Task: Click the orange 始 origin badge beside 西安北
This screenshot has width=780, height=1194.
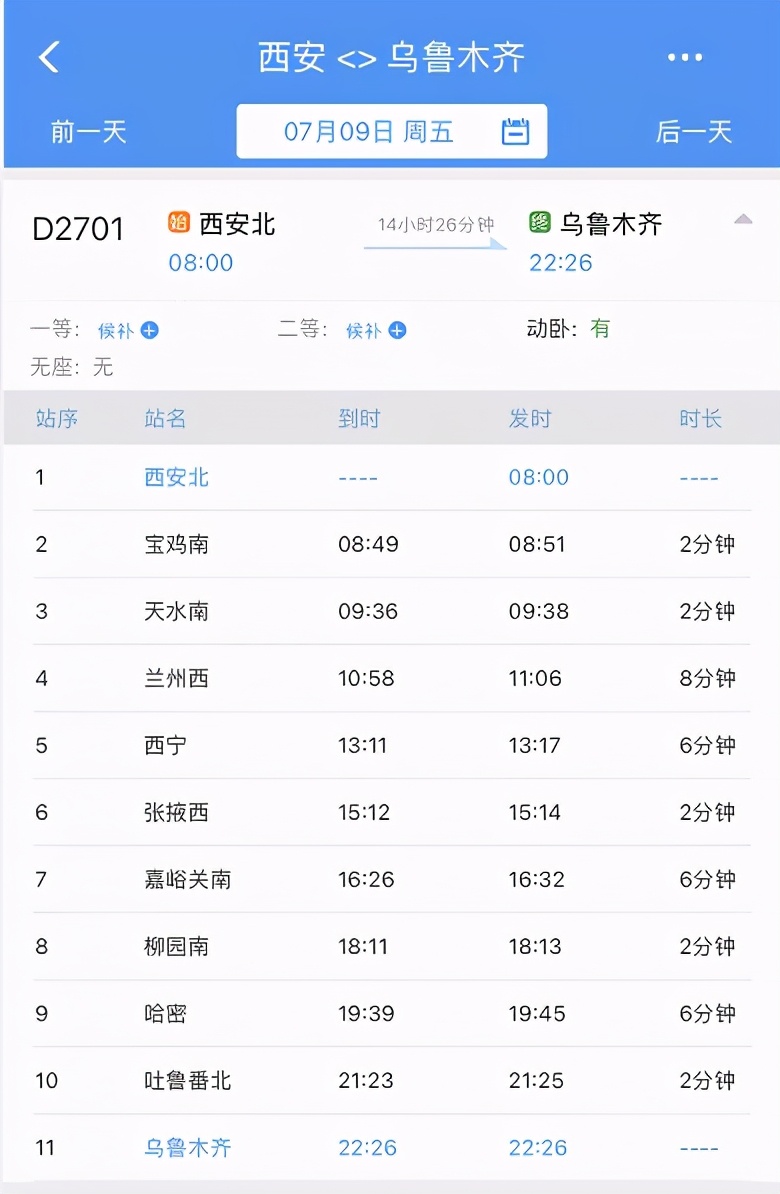Action: click(176, 224)
